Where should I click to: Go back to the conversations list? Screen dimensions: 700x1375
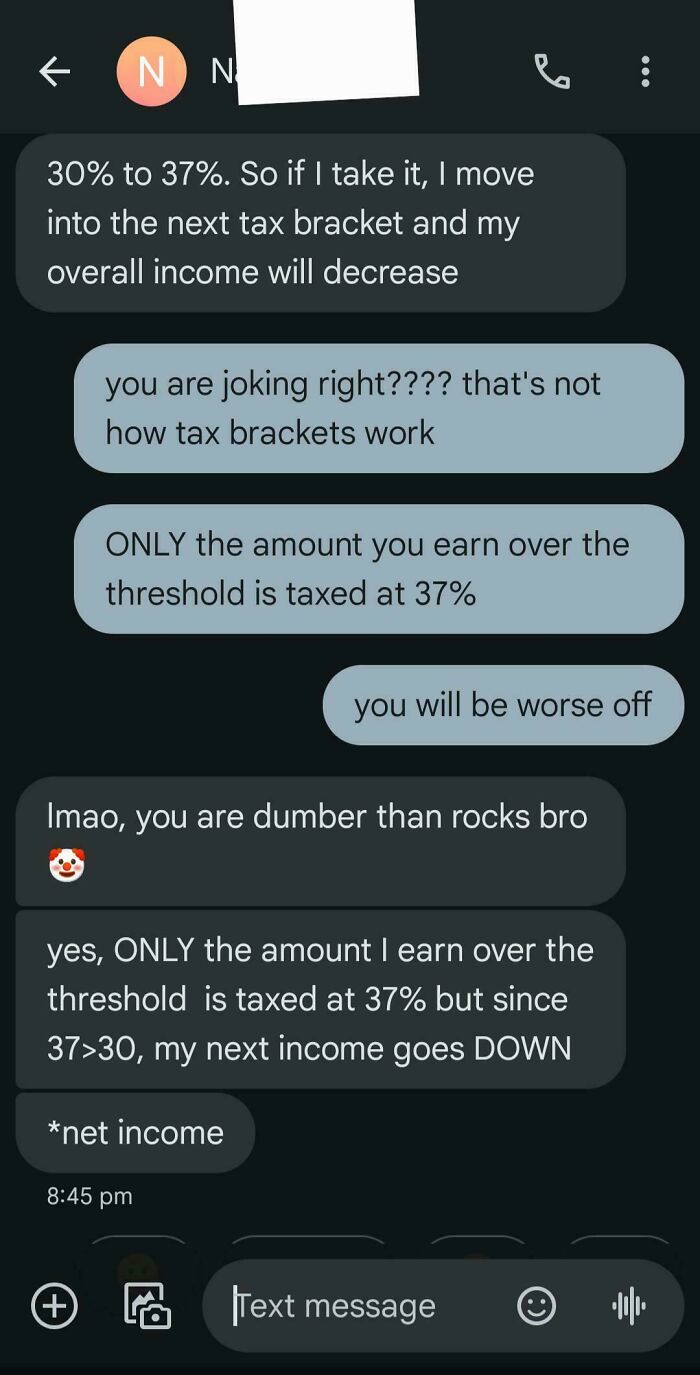tap(55, 71)
